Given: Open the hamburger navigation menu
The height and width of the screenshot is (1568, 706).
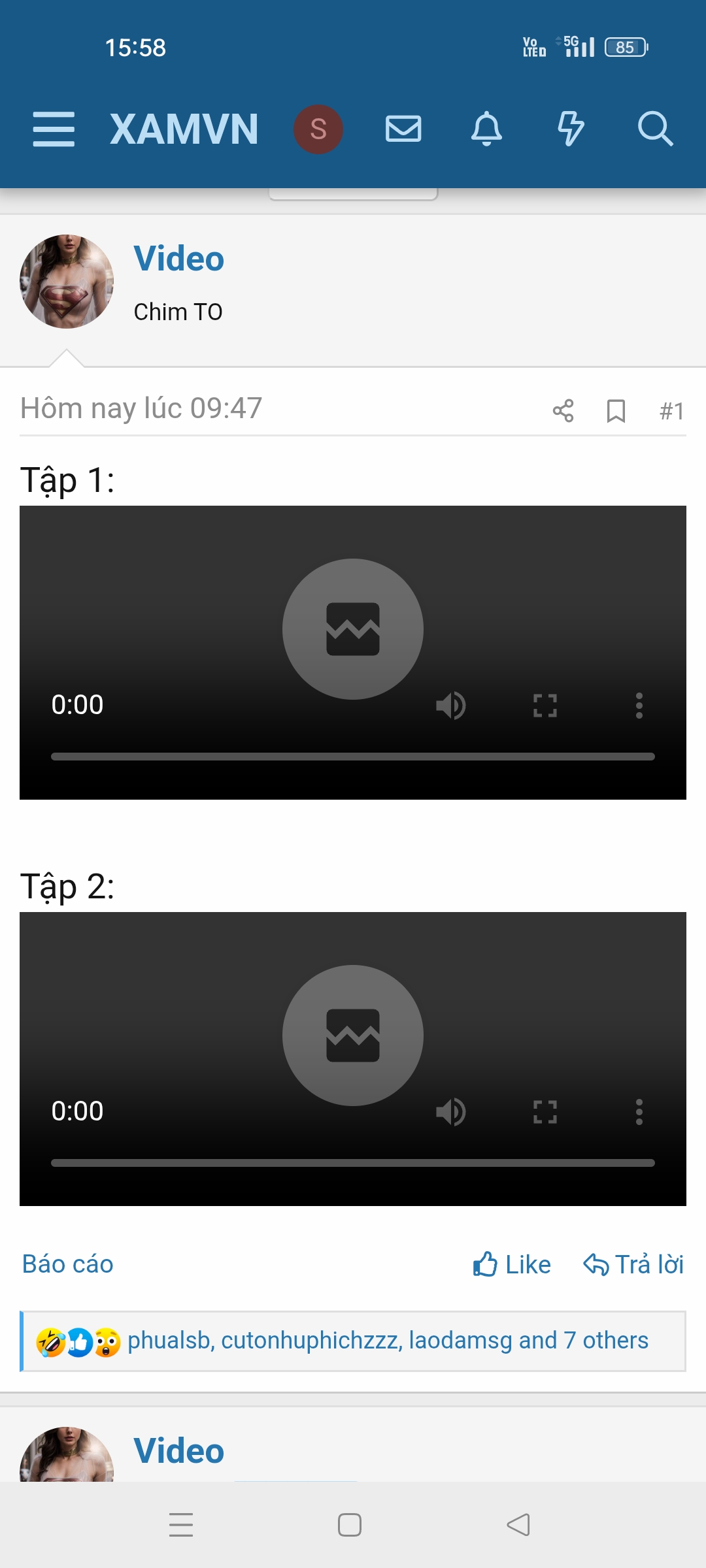Looking at the screenshot, I should pyautogui.click(x=54, y=129).
